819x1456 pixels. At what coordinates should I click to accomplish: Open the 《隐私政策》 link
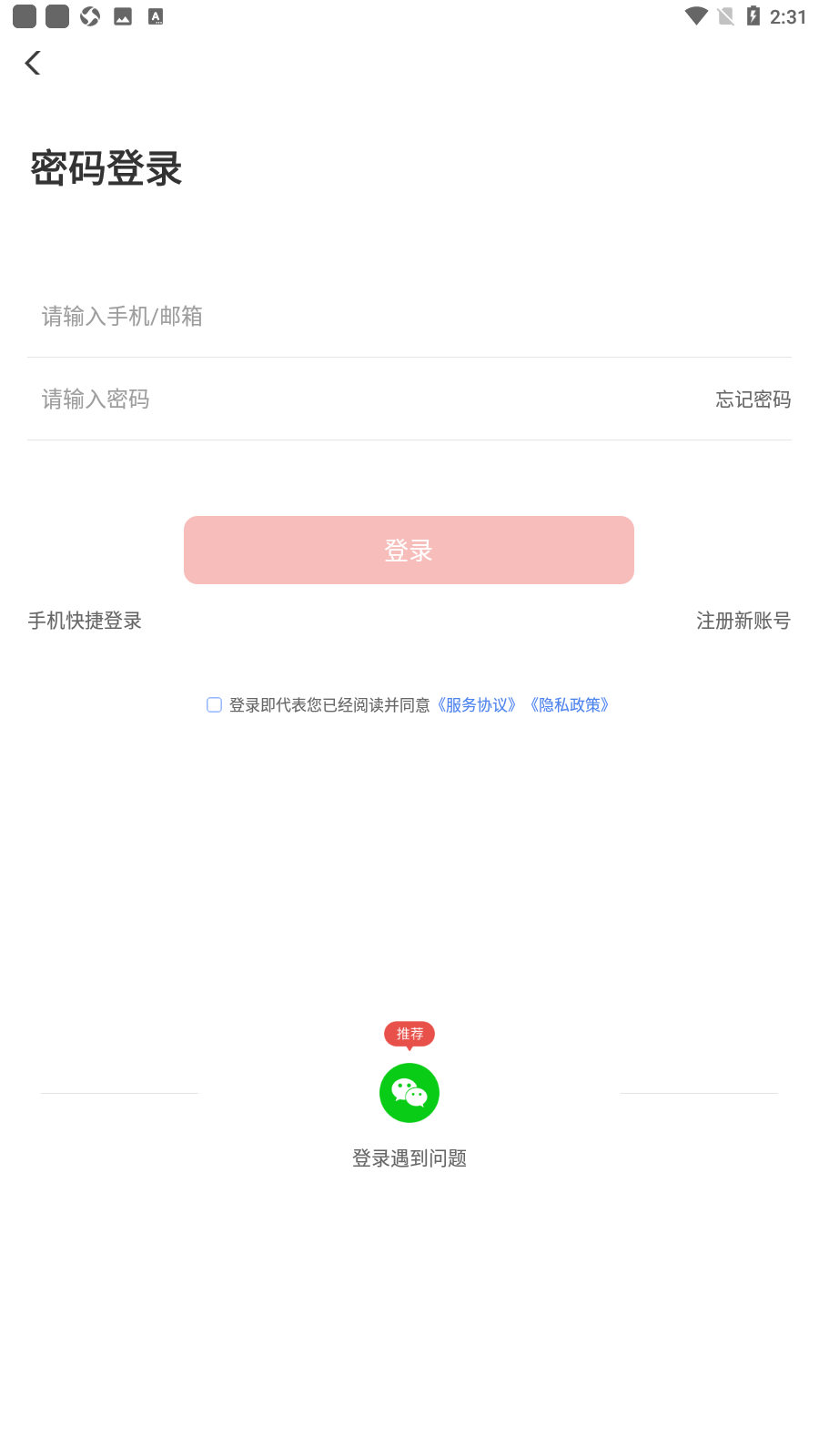[570, 705]
